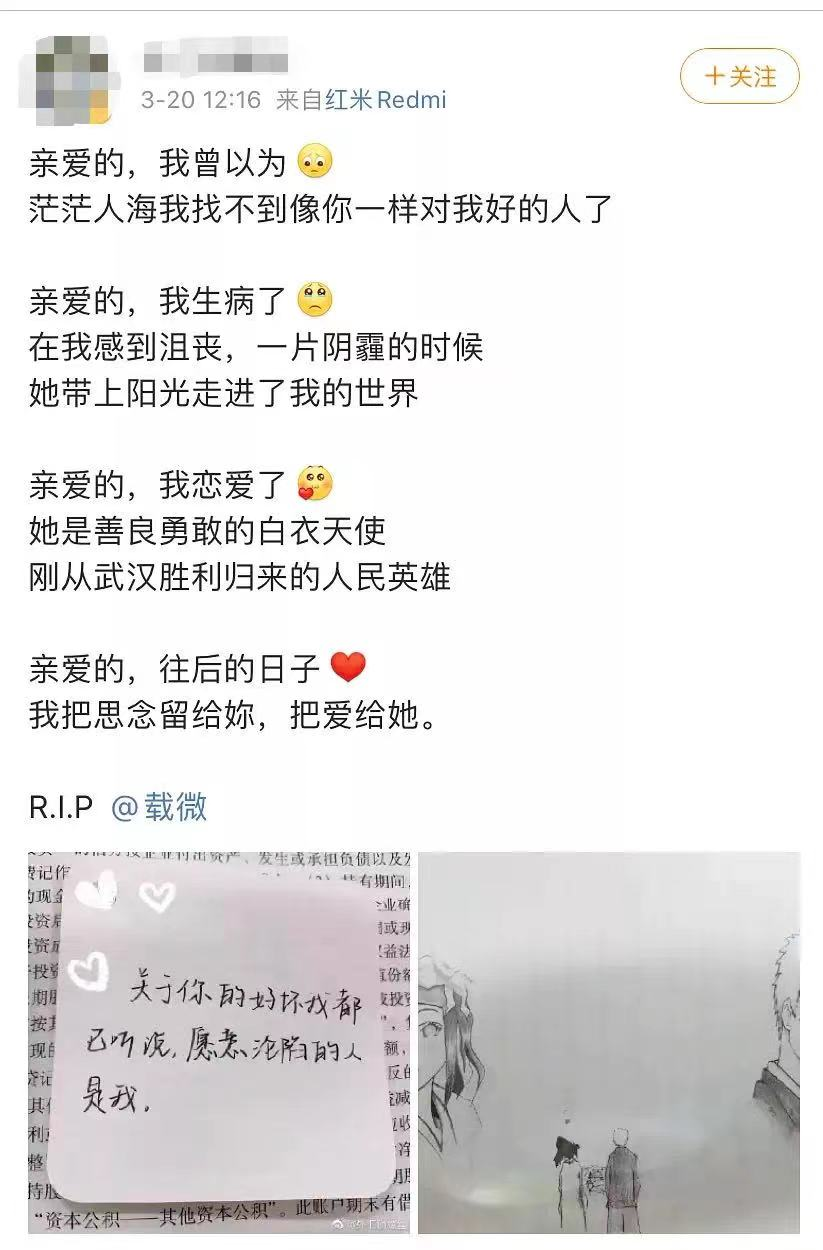View the sketched couple drawing image
Image resolution: width=823 pixels, height=1250 pixels.
point(609,1042)
